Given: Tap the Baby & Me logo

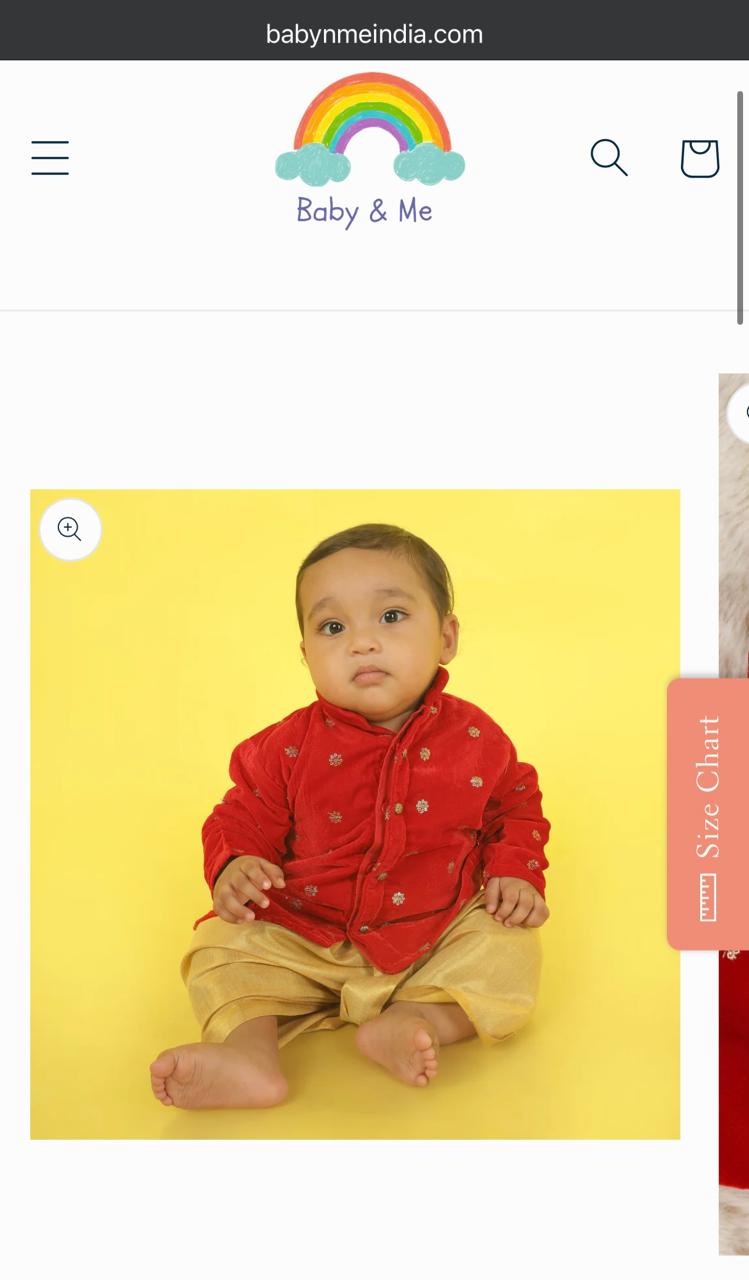Looking at the screenshot, I should (x=369, y=151).
